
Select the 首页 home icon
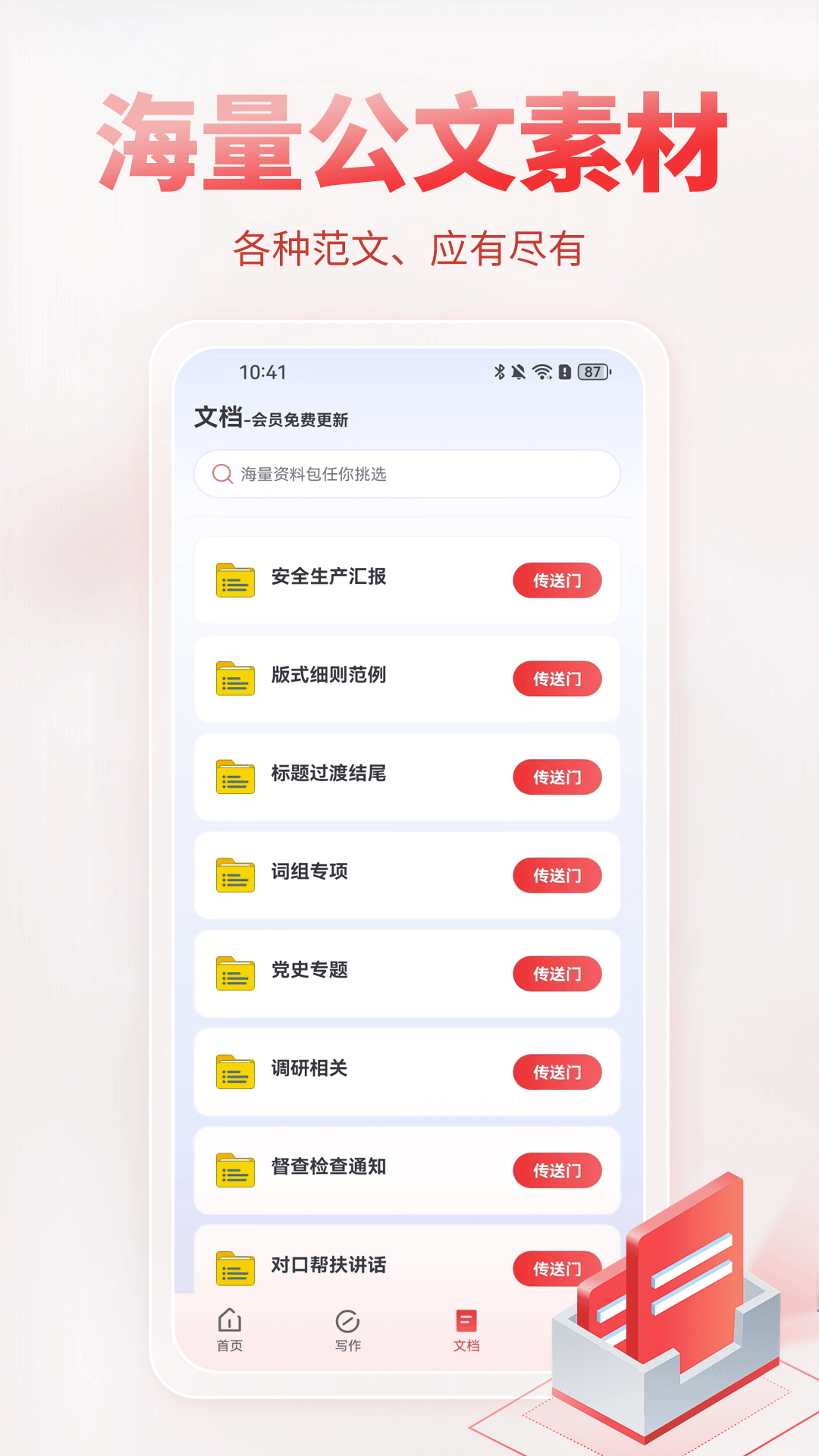(x=229, y=1322)
